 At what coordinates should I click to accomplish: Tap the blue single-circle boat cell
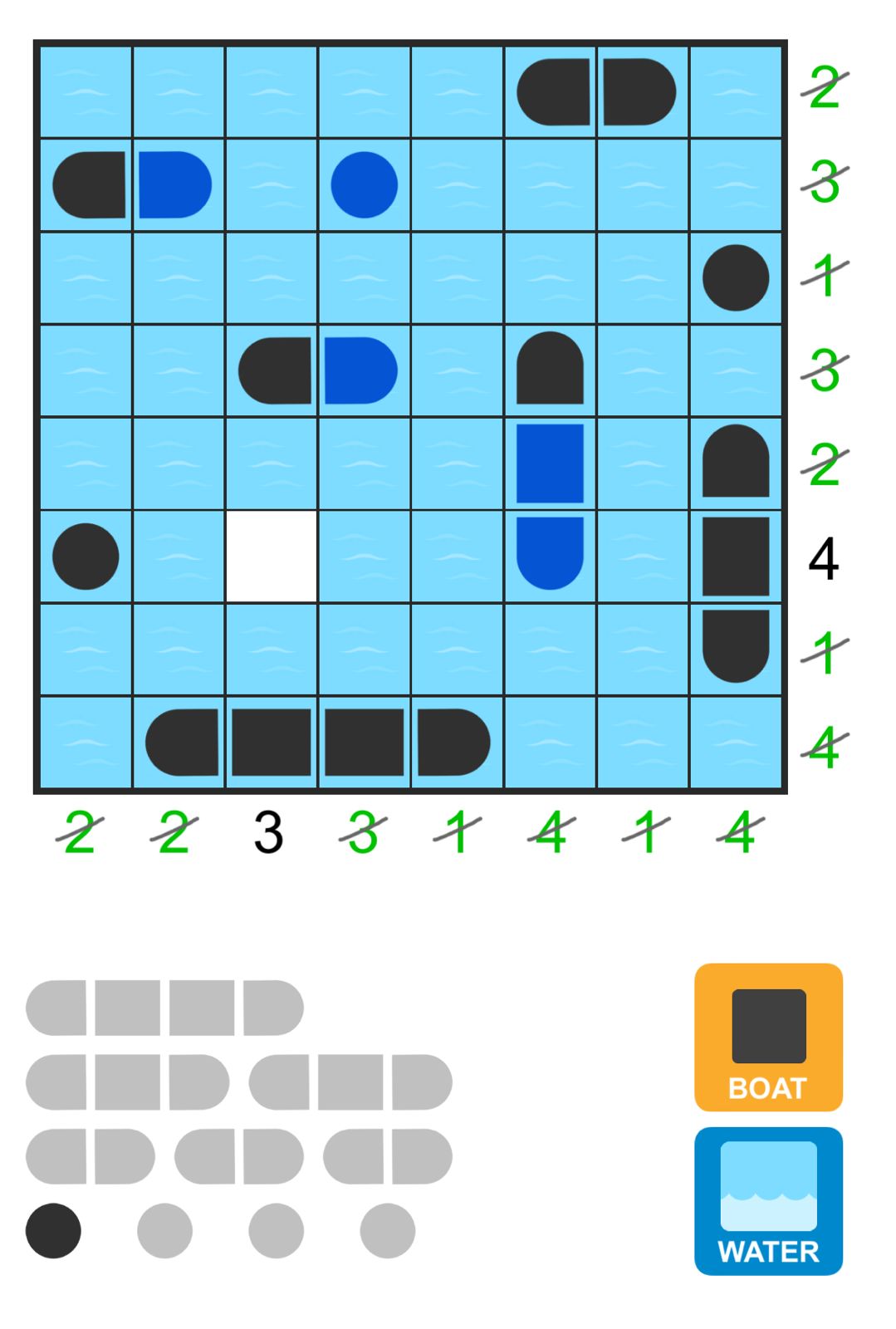coord(364,184)
